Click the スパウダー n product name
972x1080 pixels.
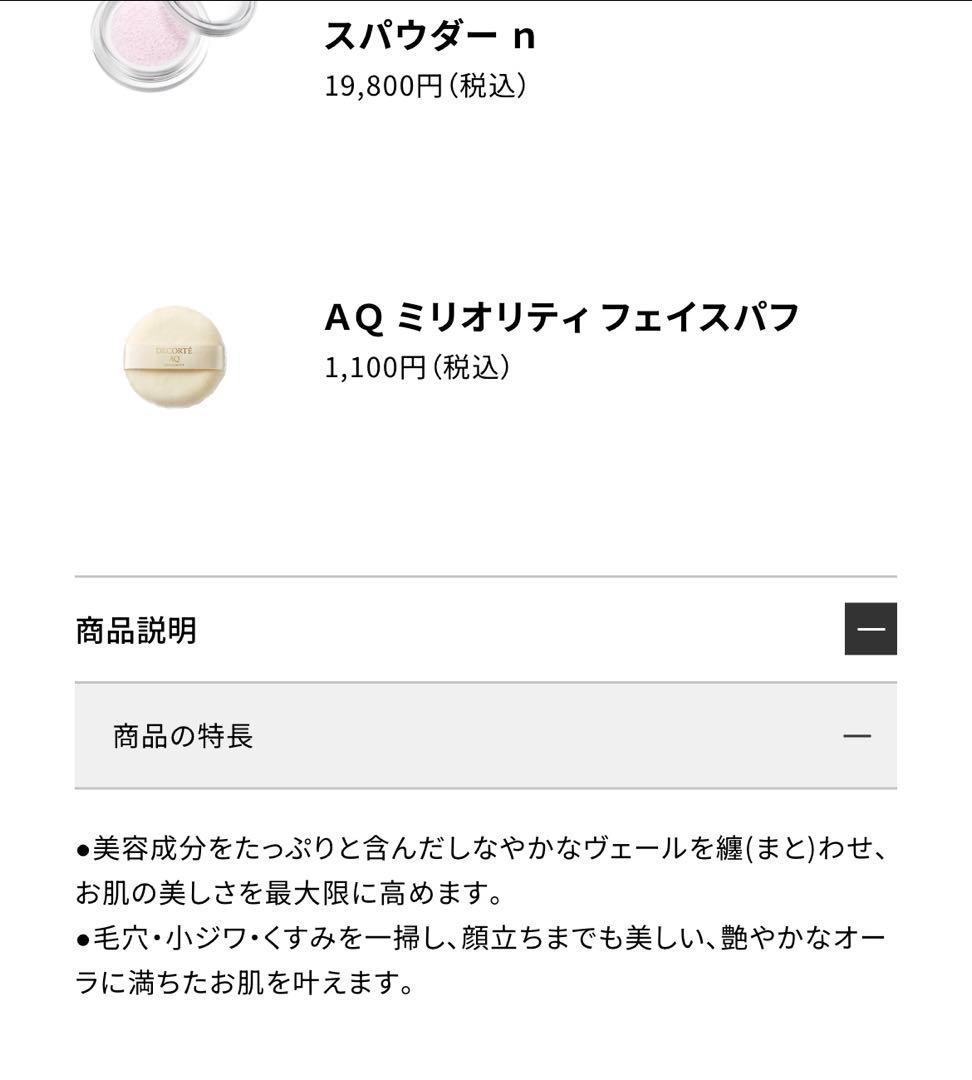click(432, 35)
